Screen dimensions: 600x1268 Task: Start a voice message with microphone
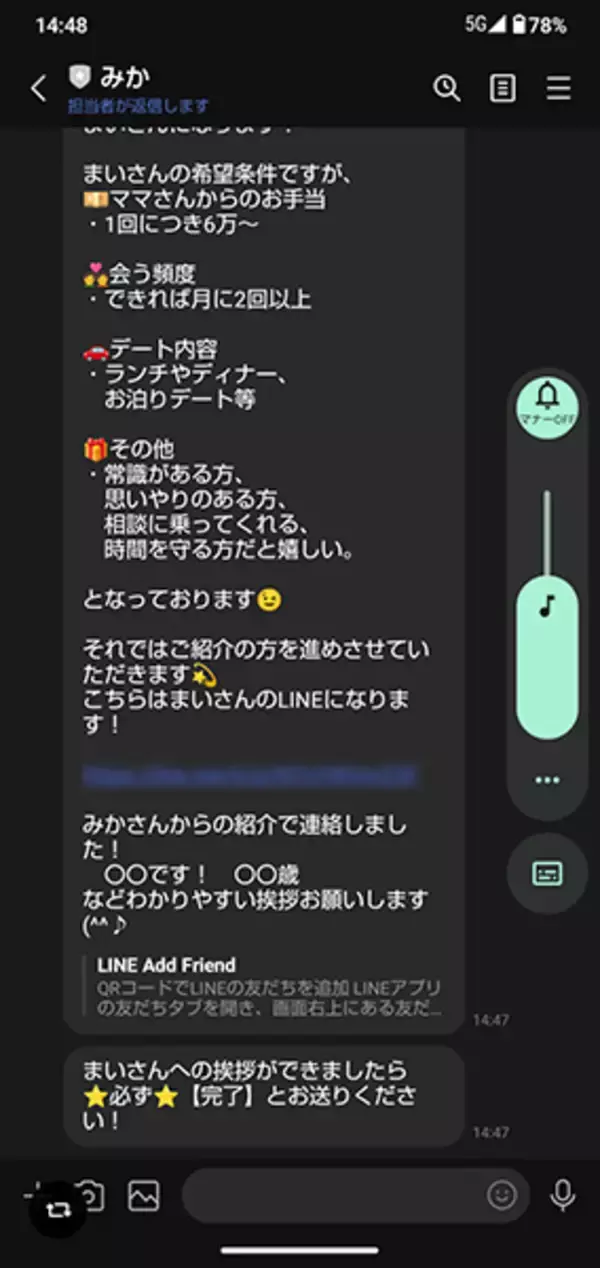(563, 1195)
